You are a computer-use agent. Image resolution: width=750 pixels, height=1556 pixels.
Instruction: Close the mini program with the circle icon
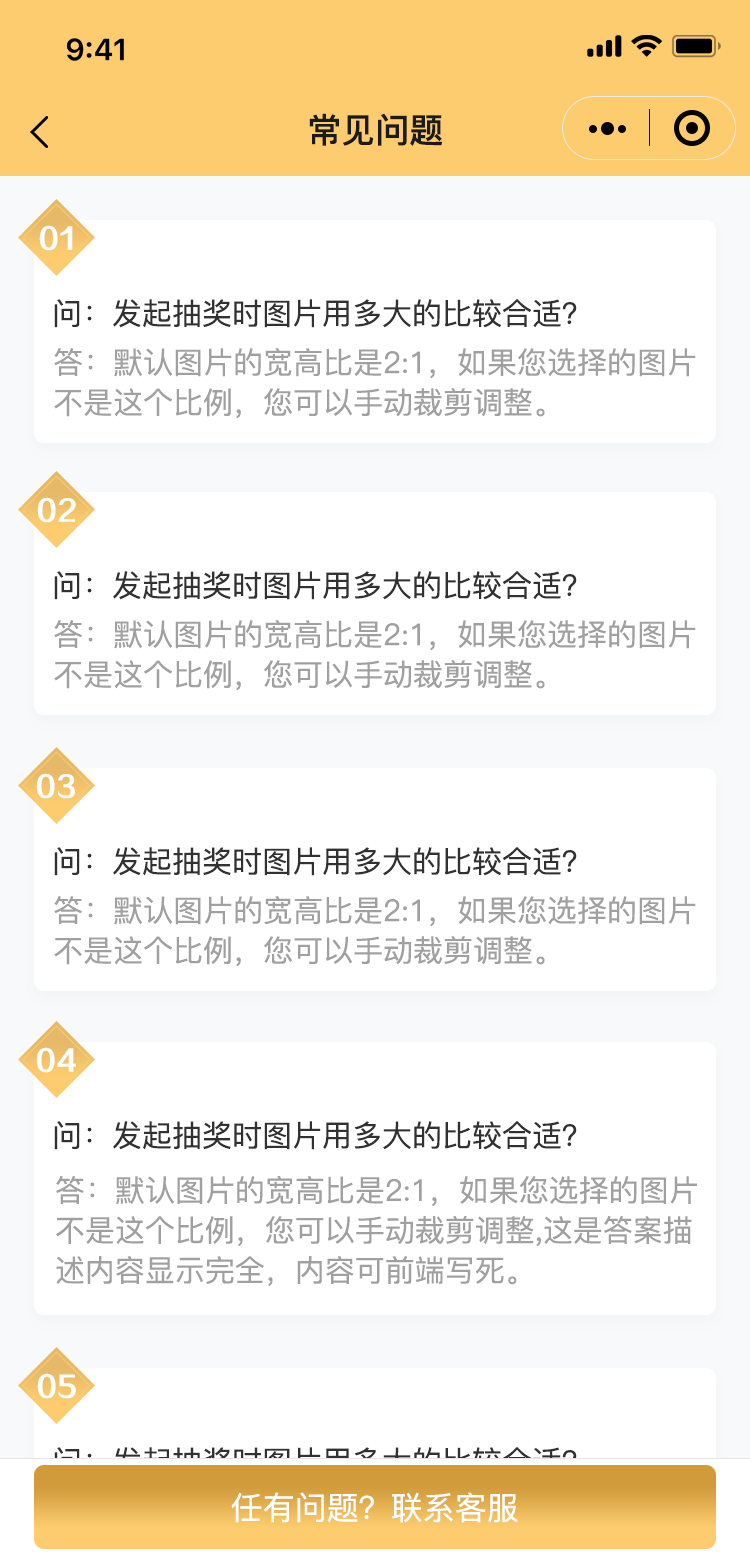[x=692, y=128]
